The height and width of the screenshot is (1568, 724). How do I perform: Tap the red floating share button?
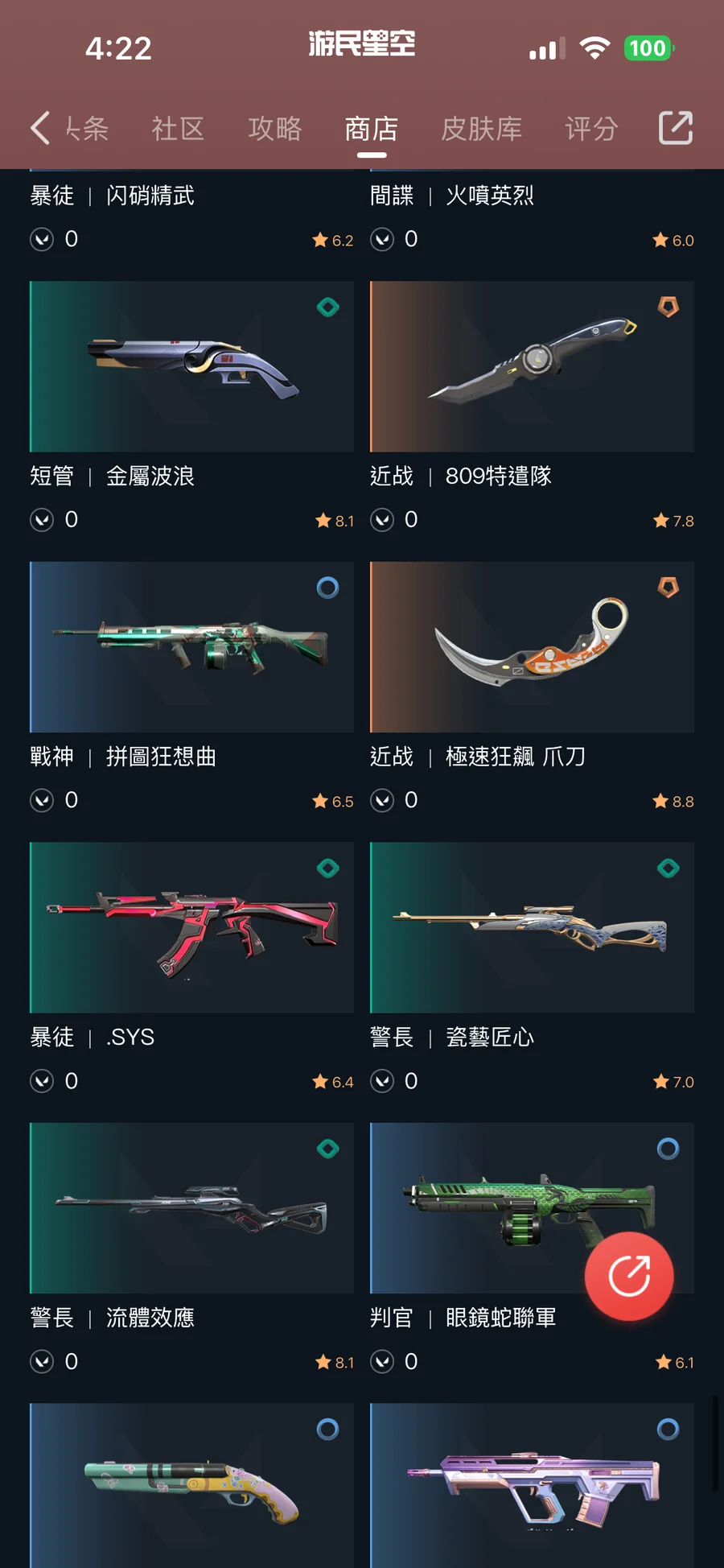coord(629,1276)
